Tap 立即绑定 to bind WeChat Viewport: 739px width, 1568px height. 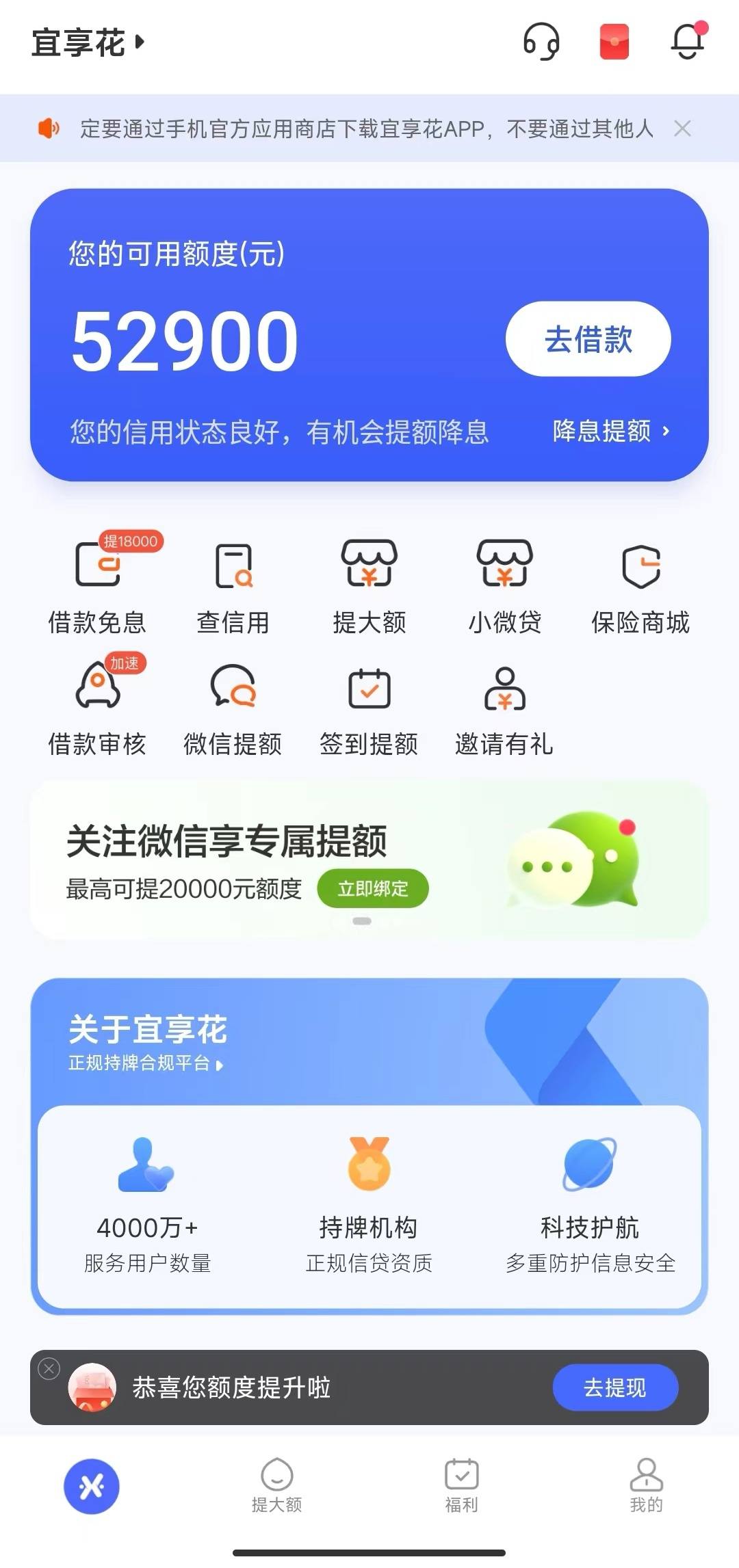click(x=372, y=888)
